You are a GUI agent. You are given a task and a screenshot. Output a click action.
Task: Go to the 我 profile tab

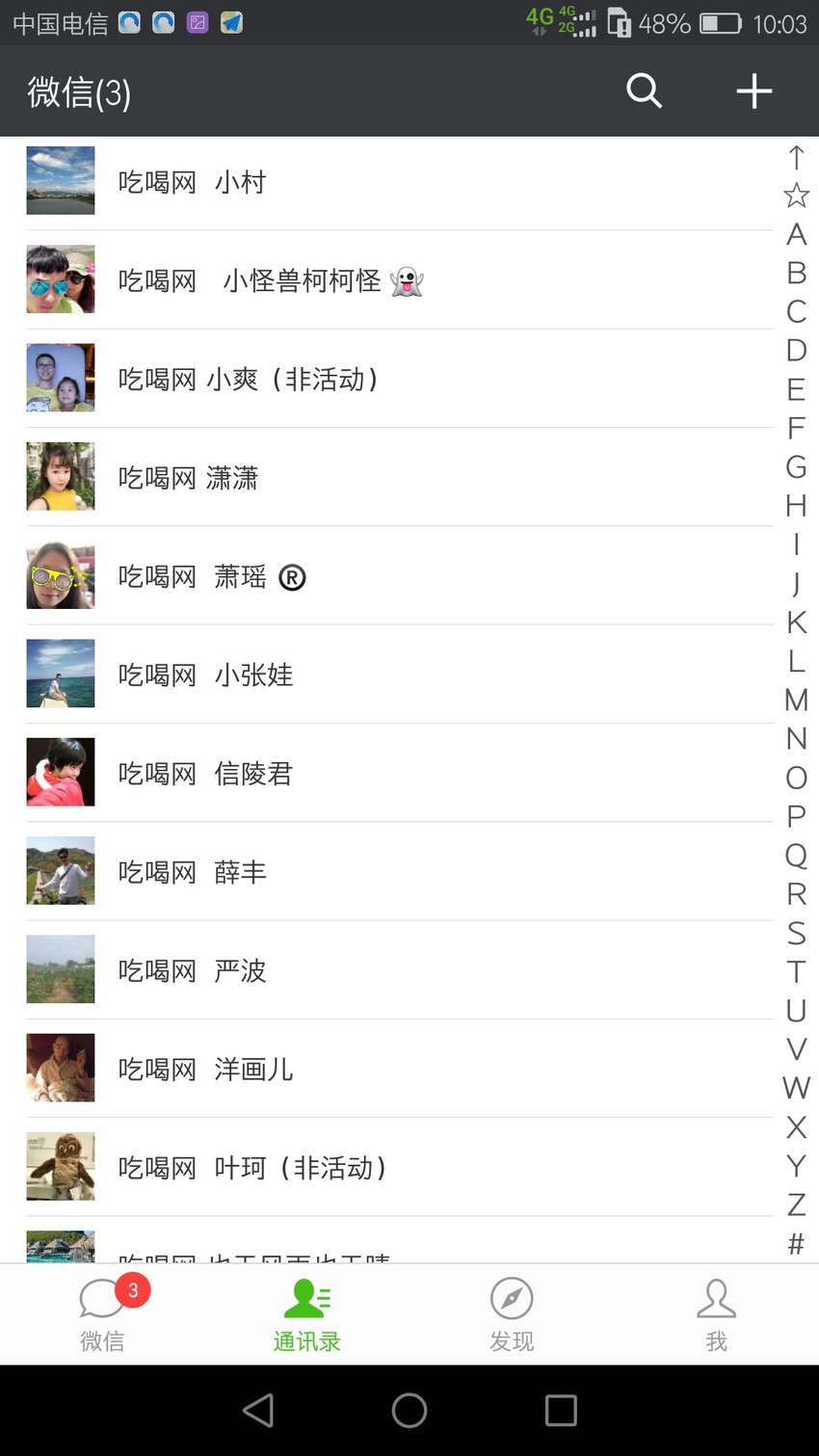tap(716, 1314)
